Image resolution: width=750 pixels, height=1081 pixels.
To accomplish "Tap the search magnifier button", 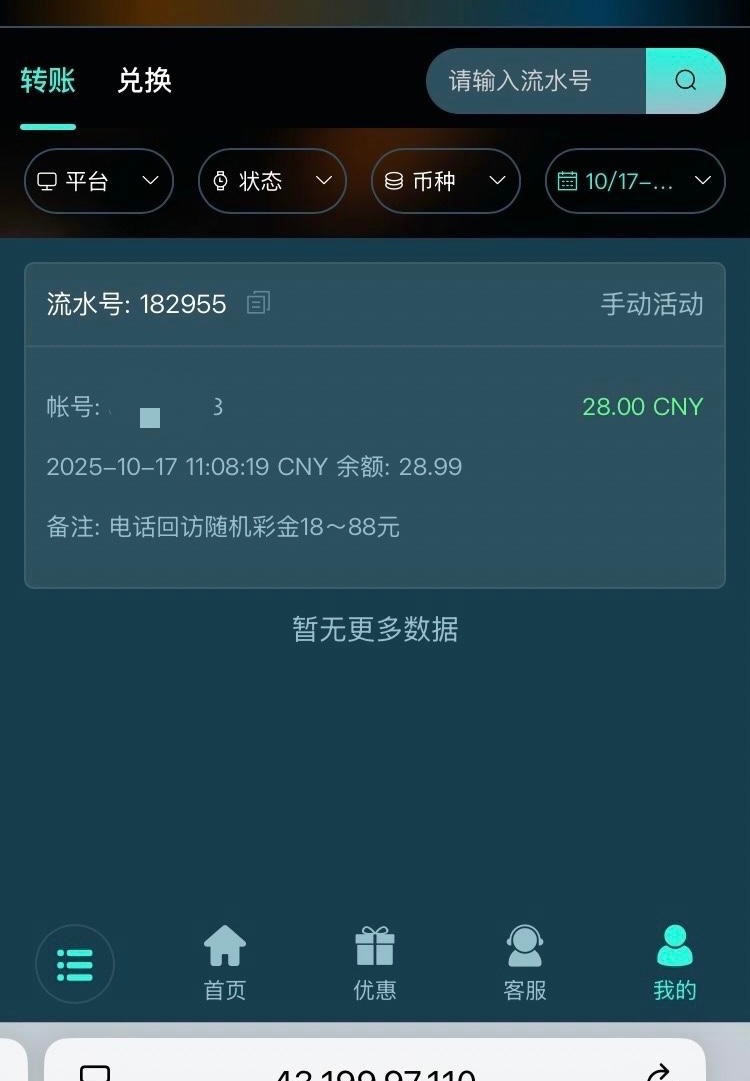I will pos(686,81).
